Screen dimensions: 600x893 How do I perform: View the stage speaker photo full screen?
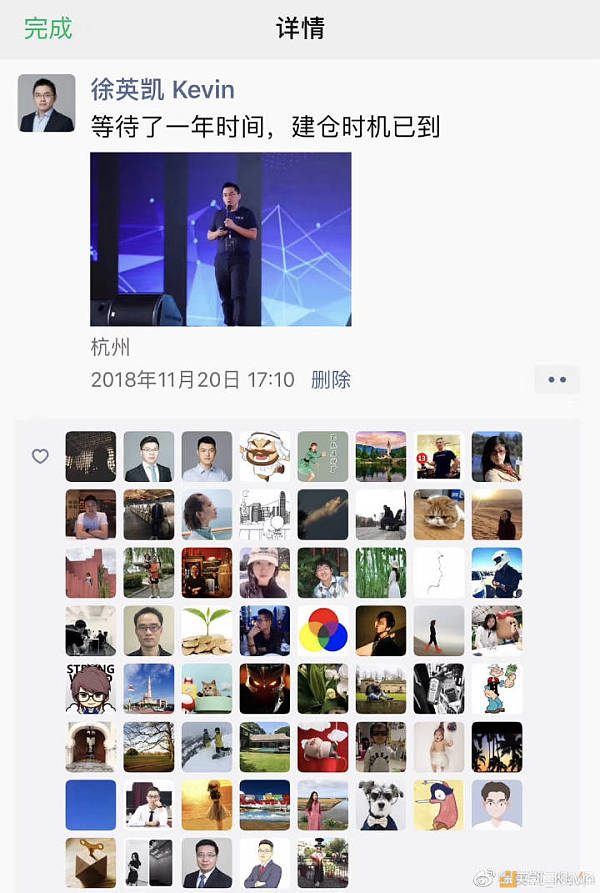tap(220, 239)
